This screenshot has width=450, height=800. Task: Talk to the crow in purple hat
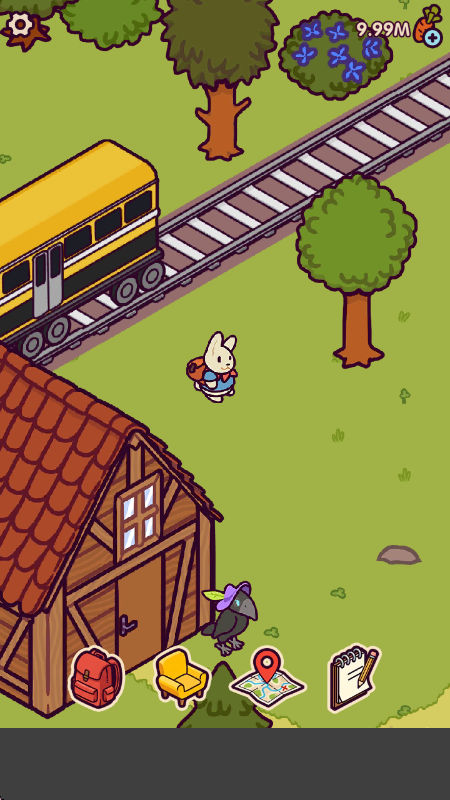point(233,618)
